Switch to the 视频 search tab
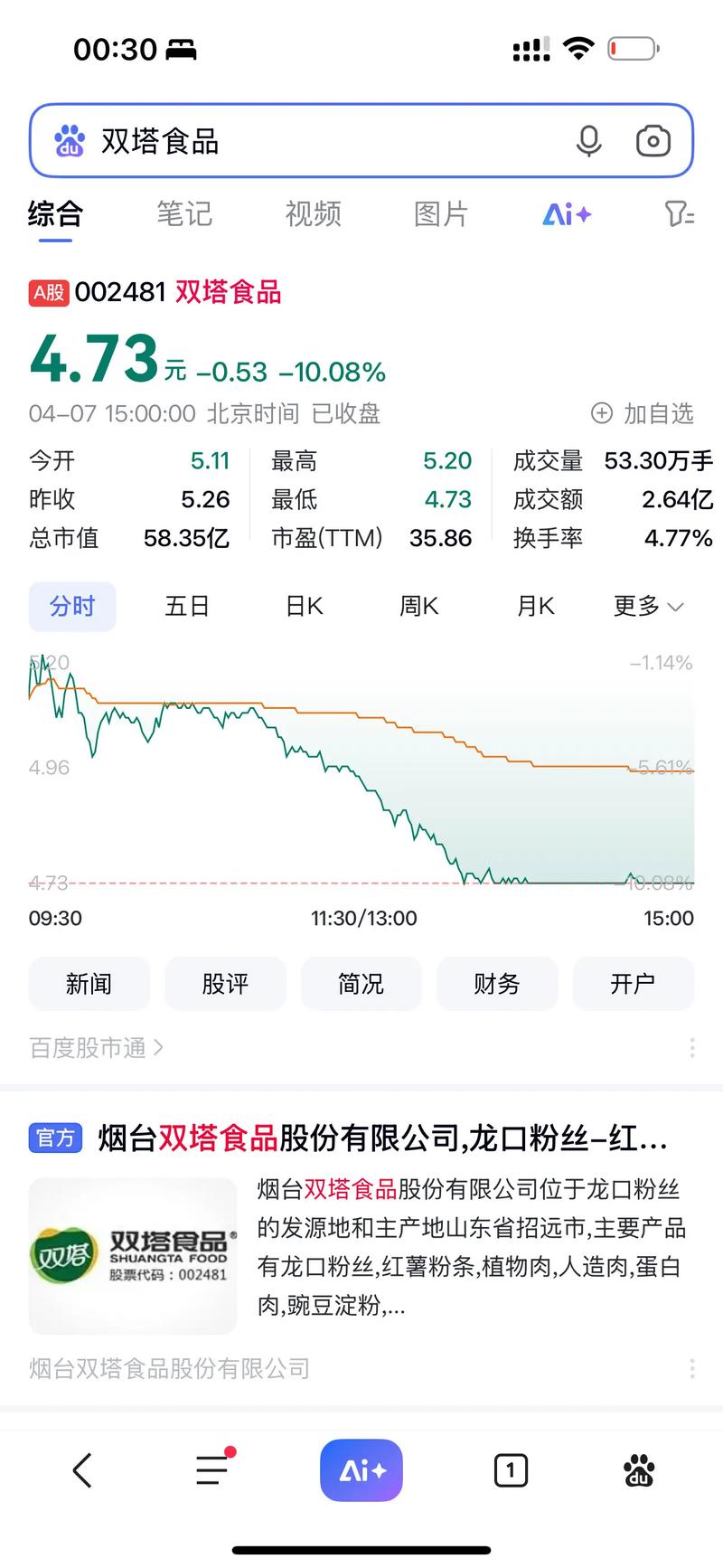The width and height of the screenshot is (723, 1568). [x=313, y=214]
